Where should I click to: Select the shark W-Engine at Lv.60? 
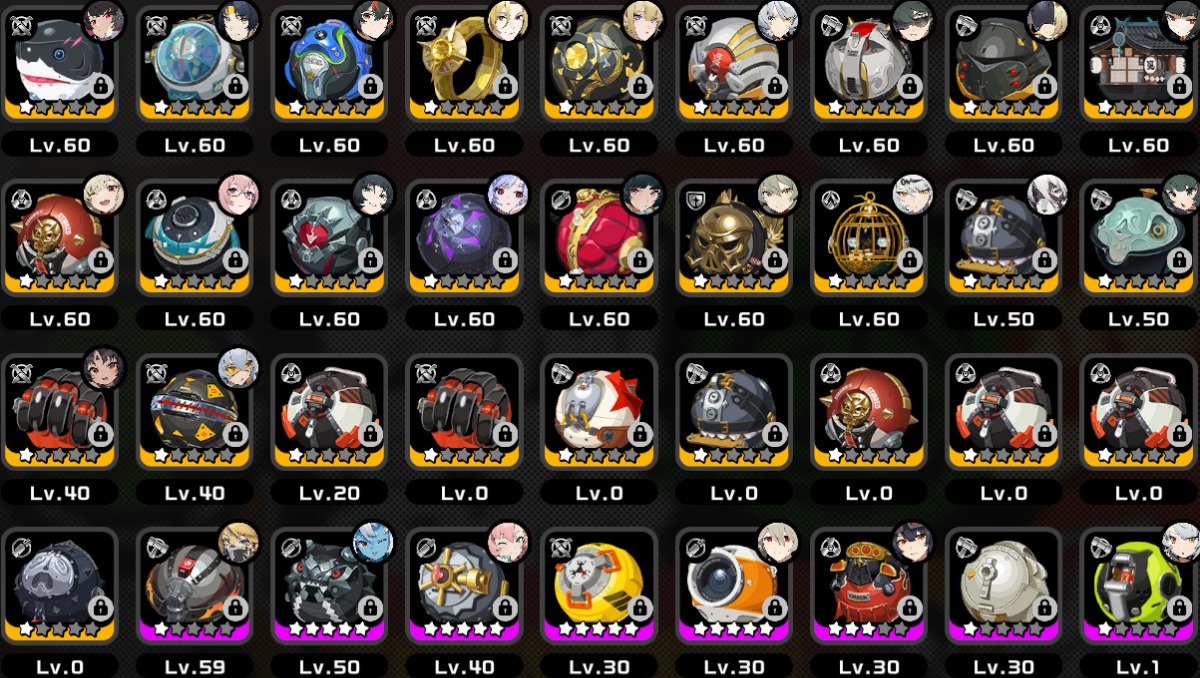coord(60,62)
